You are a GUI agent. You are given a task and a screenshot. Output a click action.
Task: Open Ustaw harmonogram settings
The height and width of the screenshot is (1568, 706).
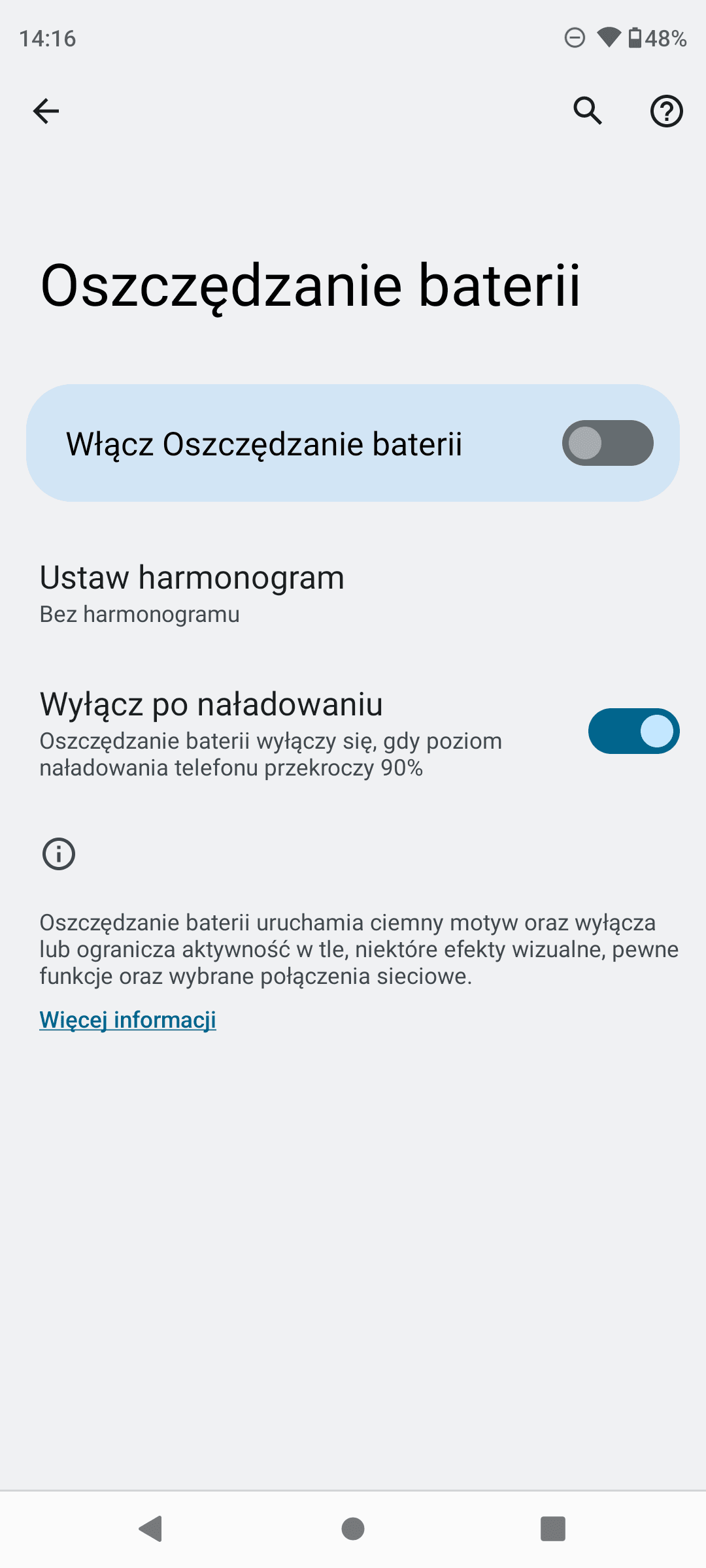[353, 593]
